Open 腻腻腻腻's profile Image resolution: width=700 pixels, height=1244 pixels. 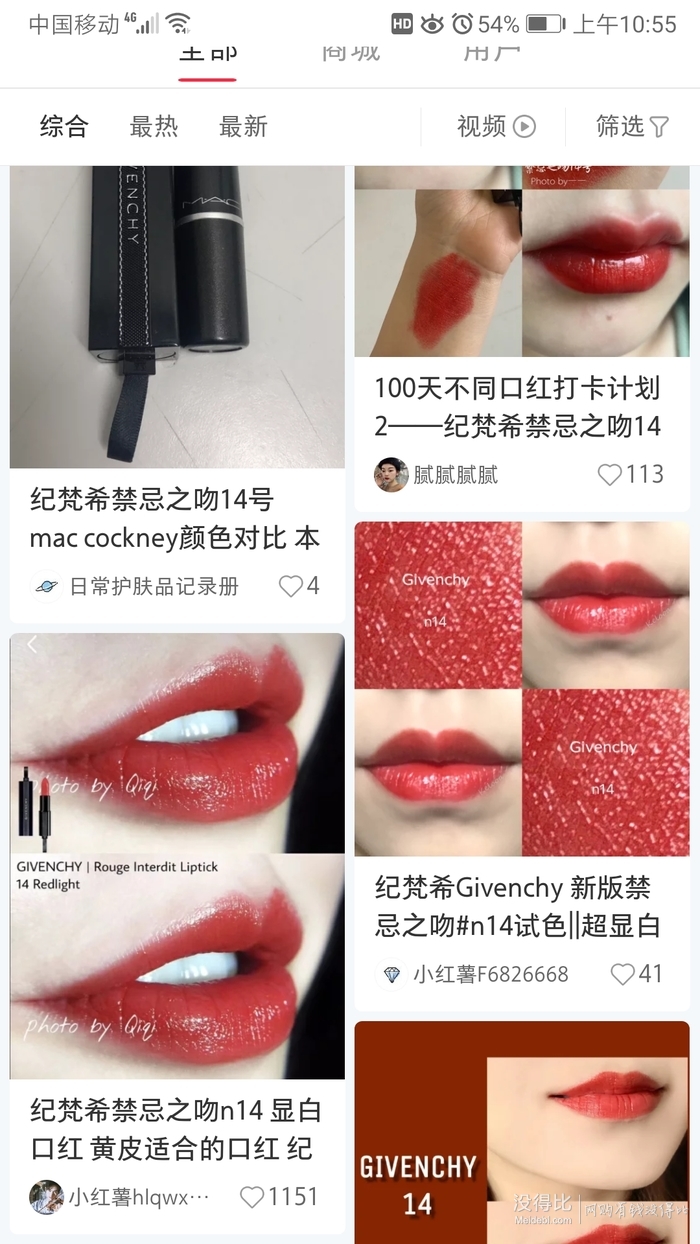coord(391,474)
